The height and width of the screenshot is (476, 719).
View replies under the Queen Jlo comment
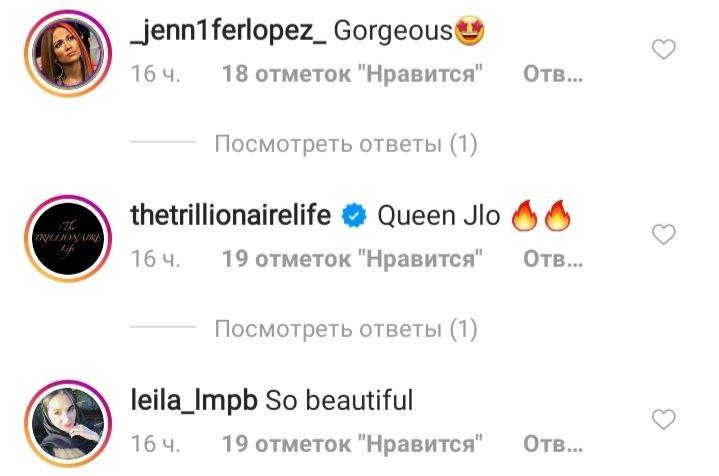point(345,328)
